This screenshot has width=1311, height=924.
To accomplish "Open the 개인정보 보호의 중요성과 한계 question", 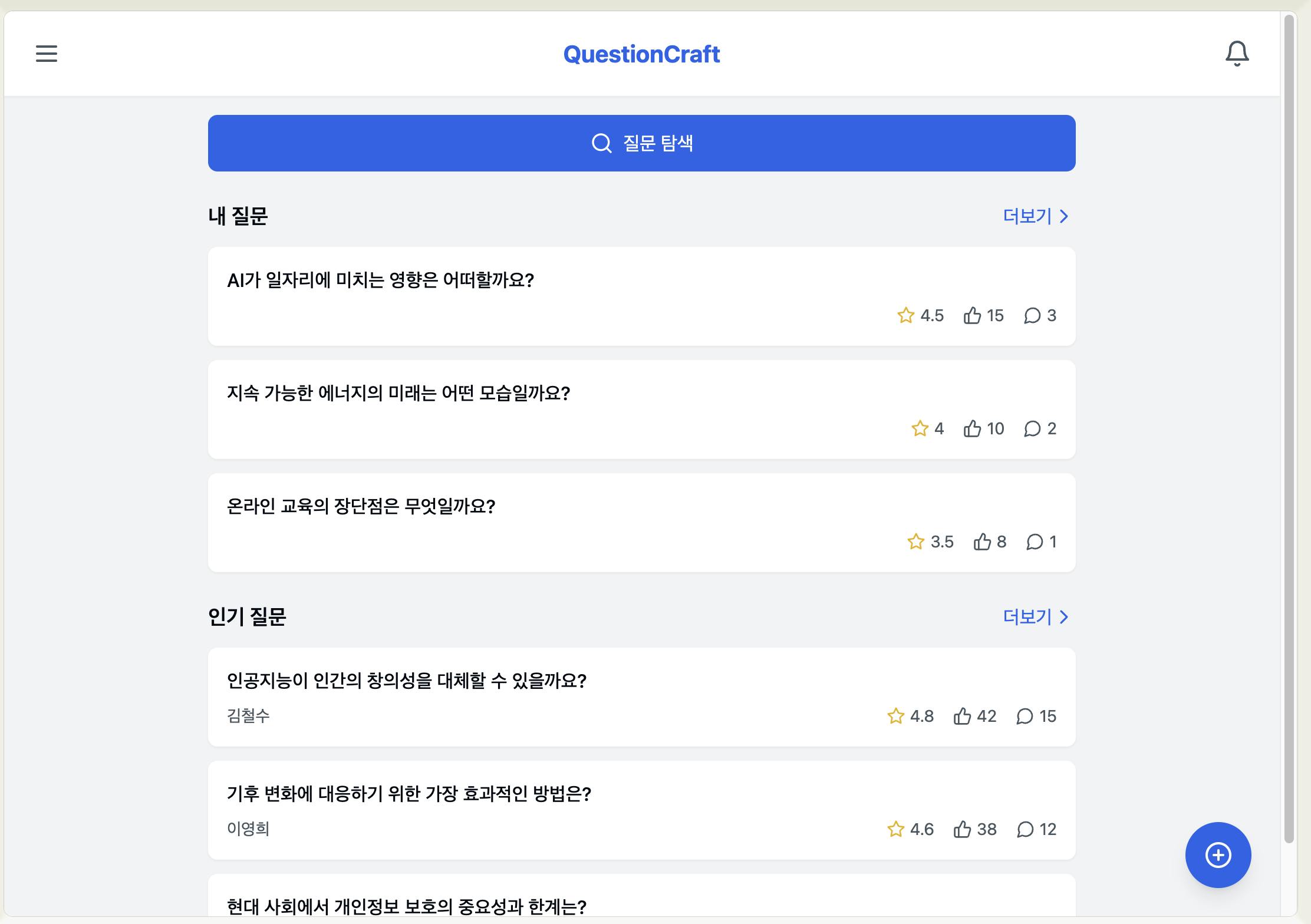I will (x=406, y=906).
